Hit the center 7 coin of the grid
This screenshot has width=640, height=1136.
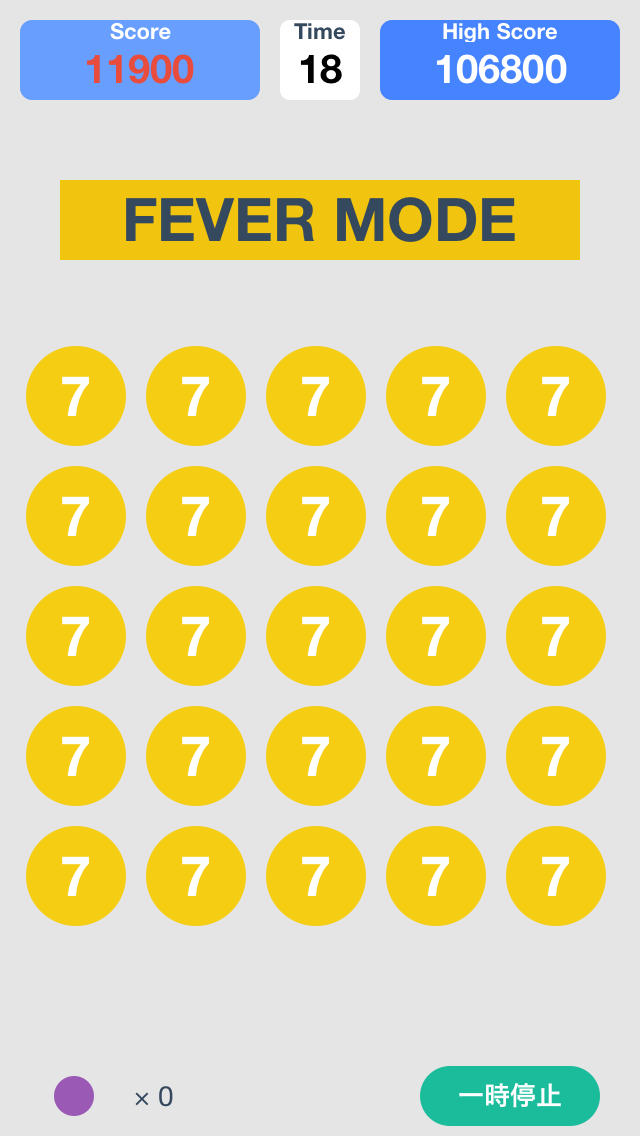(316, 636)
